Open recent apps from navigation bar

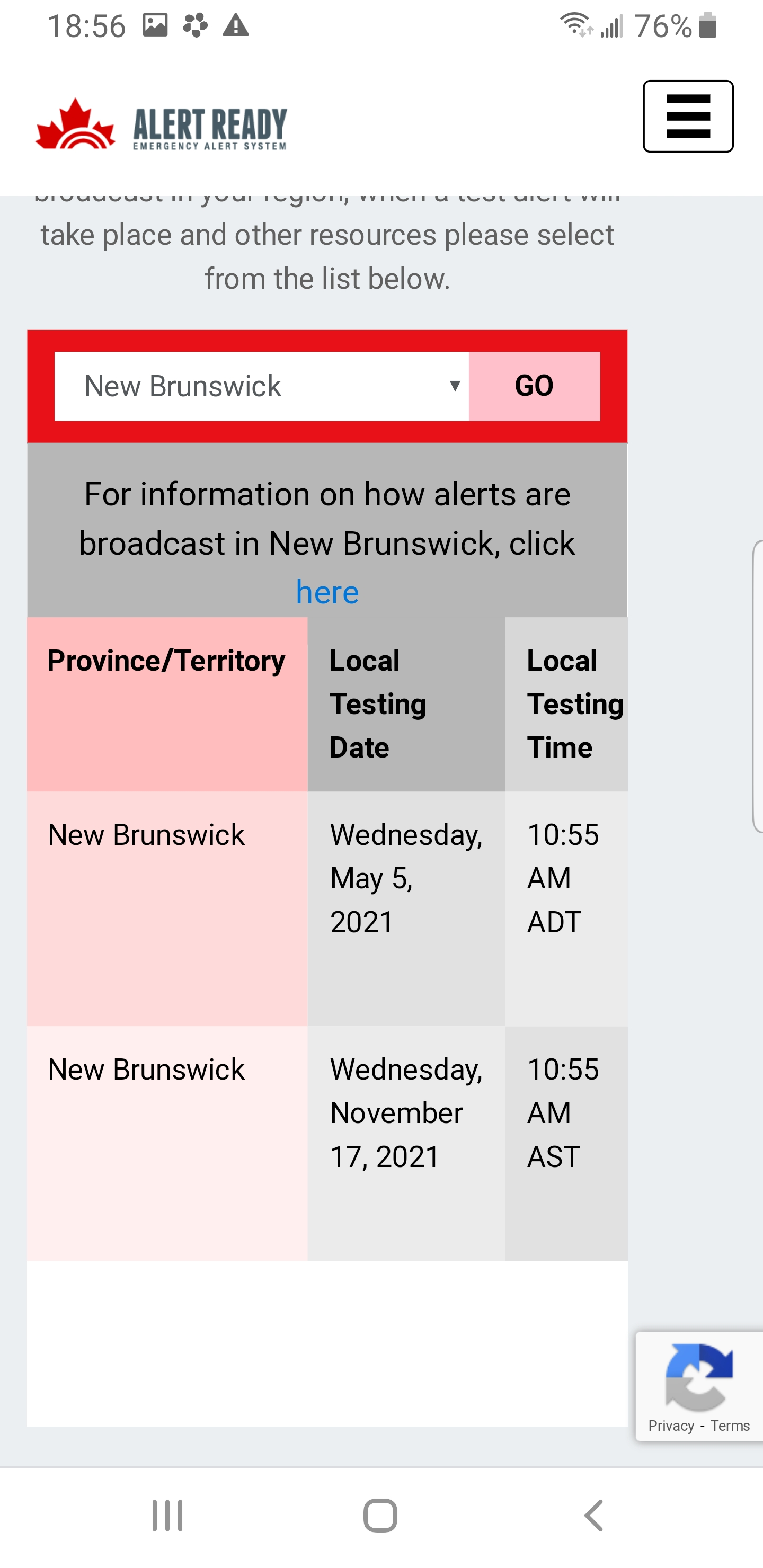167,1515
